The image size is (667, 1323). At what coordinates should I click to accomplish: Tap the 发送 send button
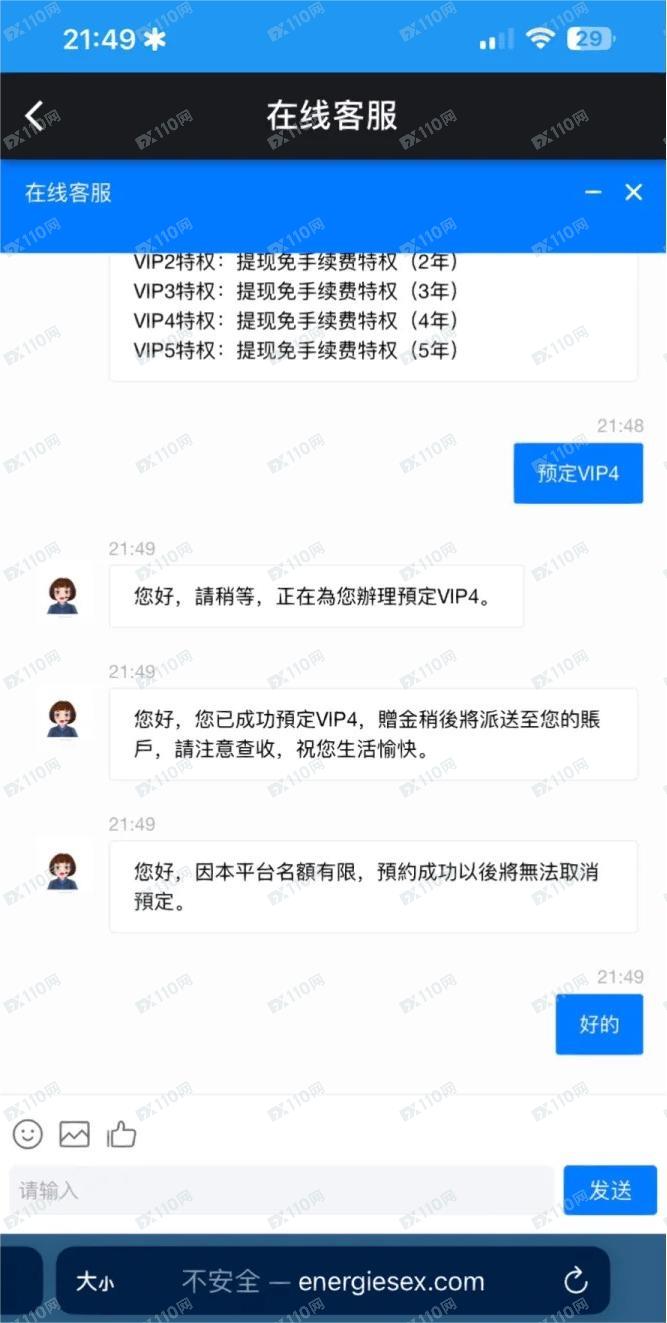click(609, 1190)
